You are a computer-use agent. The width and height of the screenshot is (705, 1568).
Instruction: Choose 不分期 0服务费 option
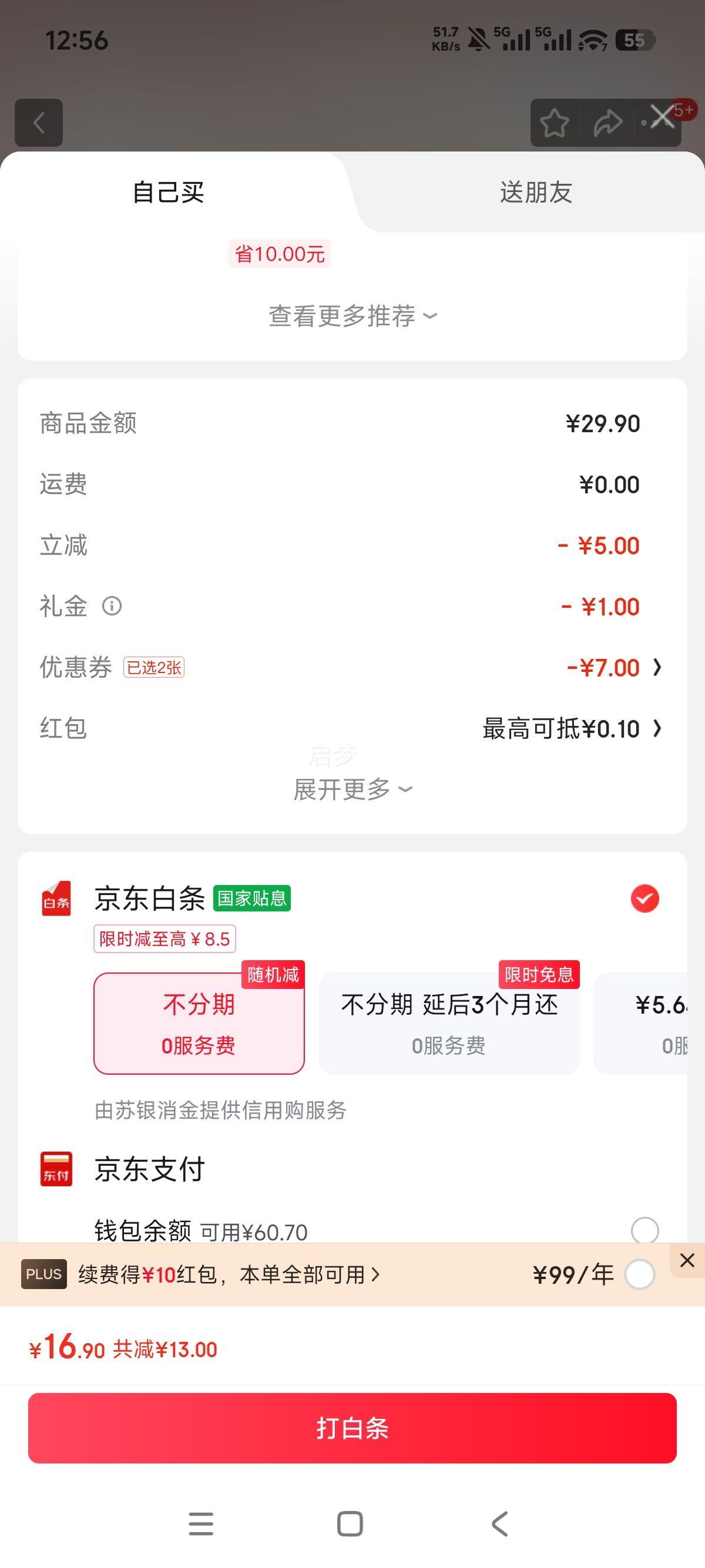pos(199,1023)
